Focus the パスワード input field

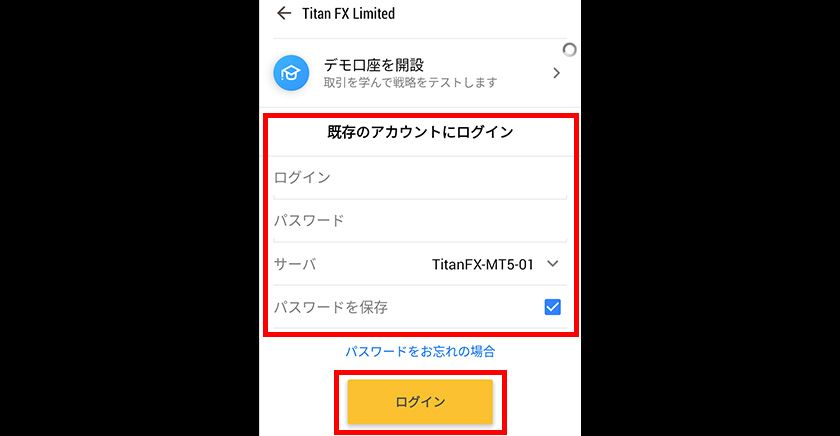[x=420, y=221]
